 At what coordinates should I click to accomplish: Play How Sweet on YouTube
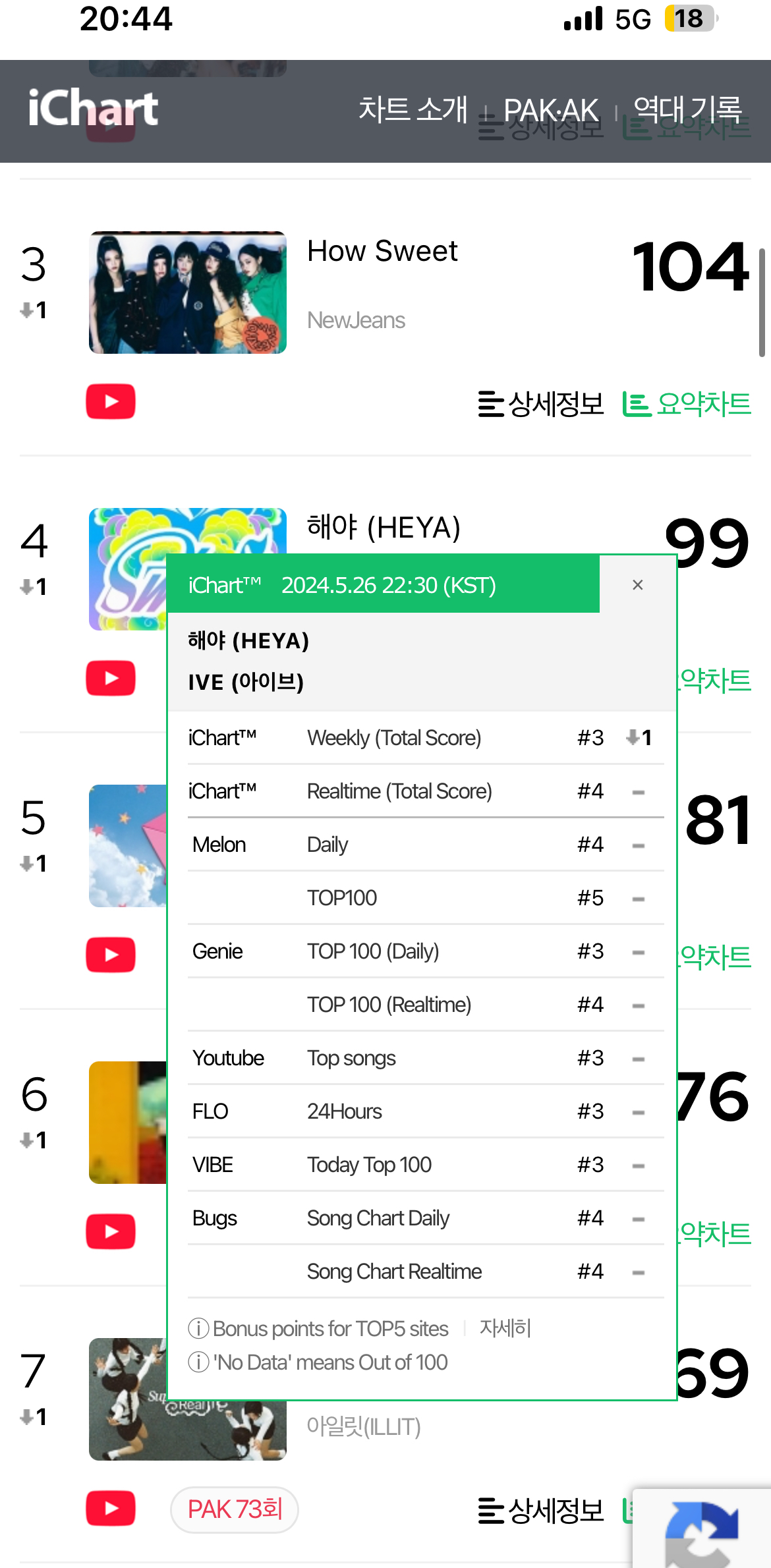111,401
